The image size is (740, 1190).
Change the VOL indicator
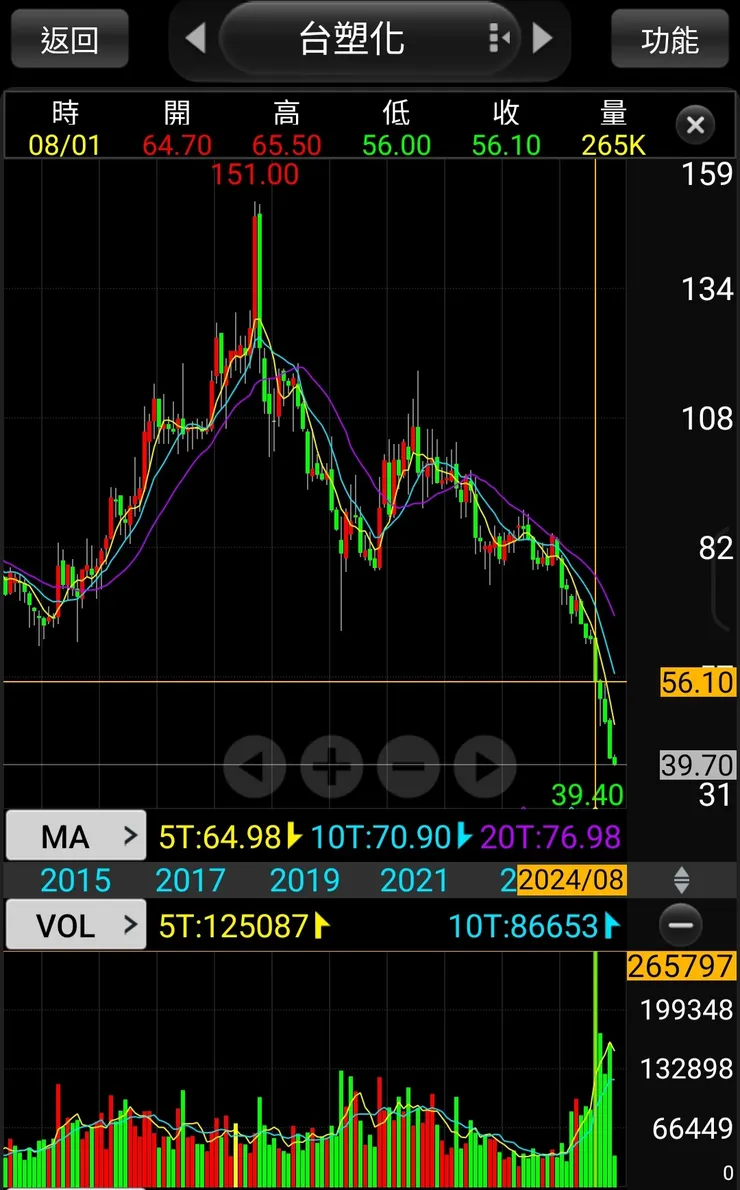[76, 925]
